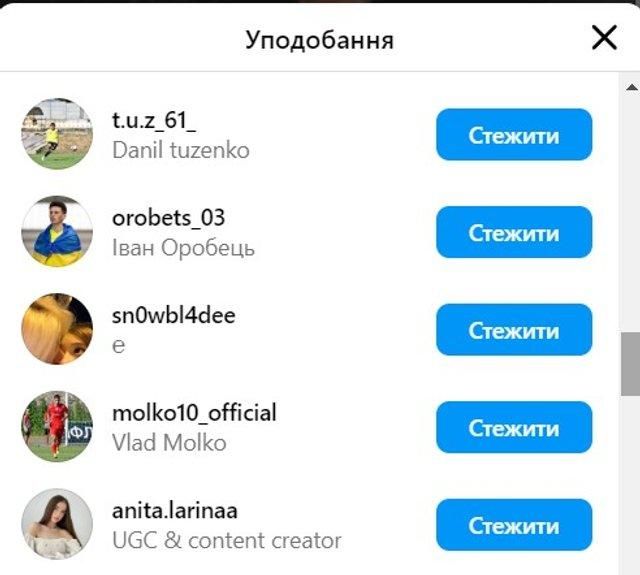Go to molko10_official's profile

coord(194,413)
